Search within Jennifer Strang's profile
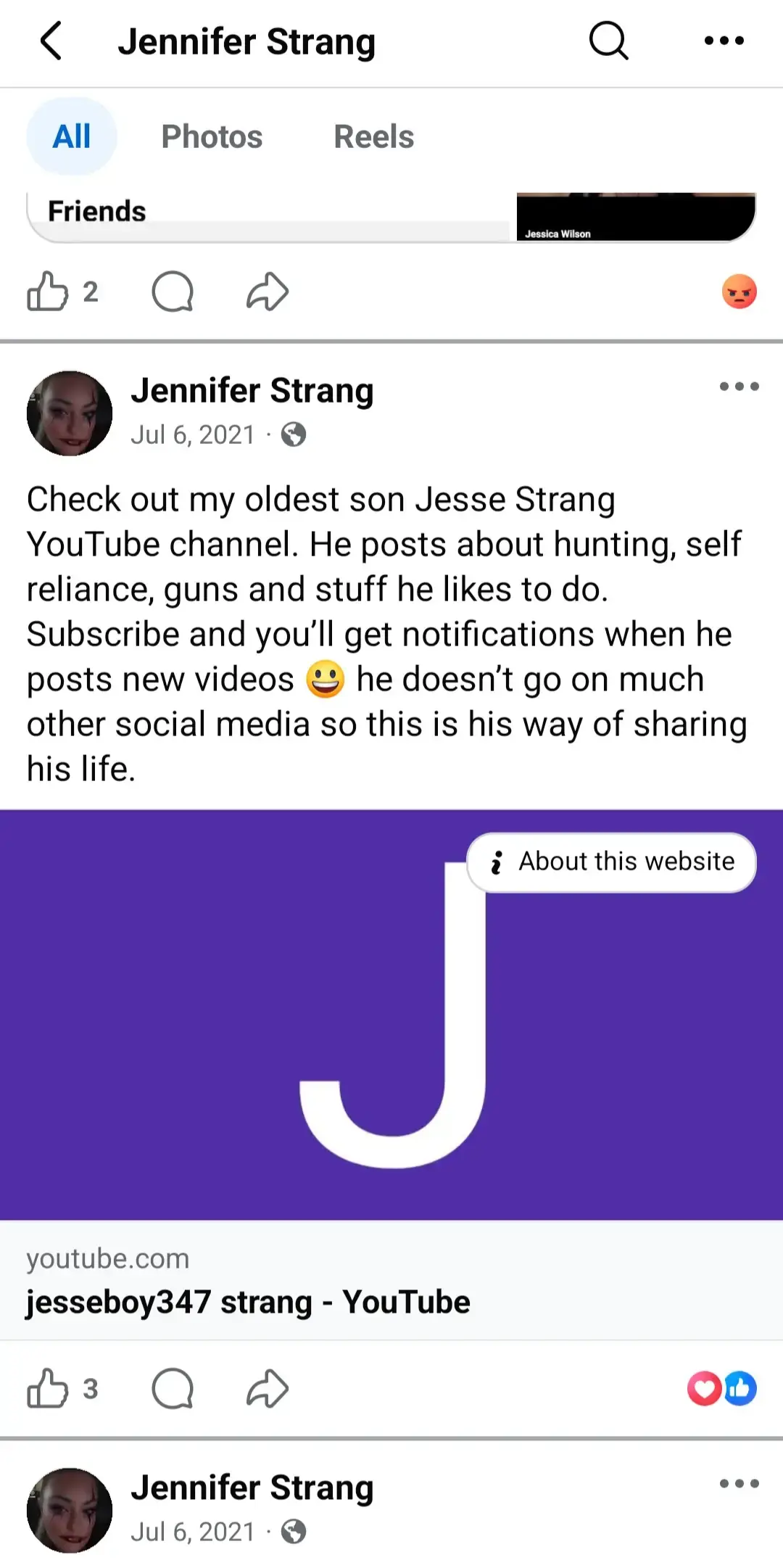The image size is (783, 1568). tap(608, 41)
